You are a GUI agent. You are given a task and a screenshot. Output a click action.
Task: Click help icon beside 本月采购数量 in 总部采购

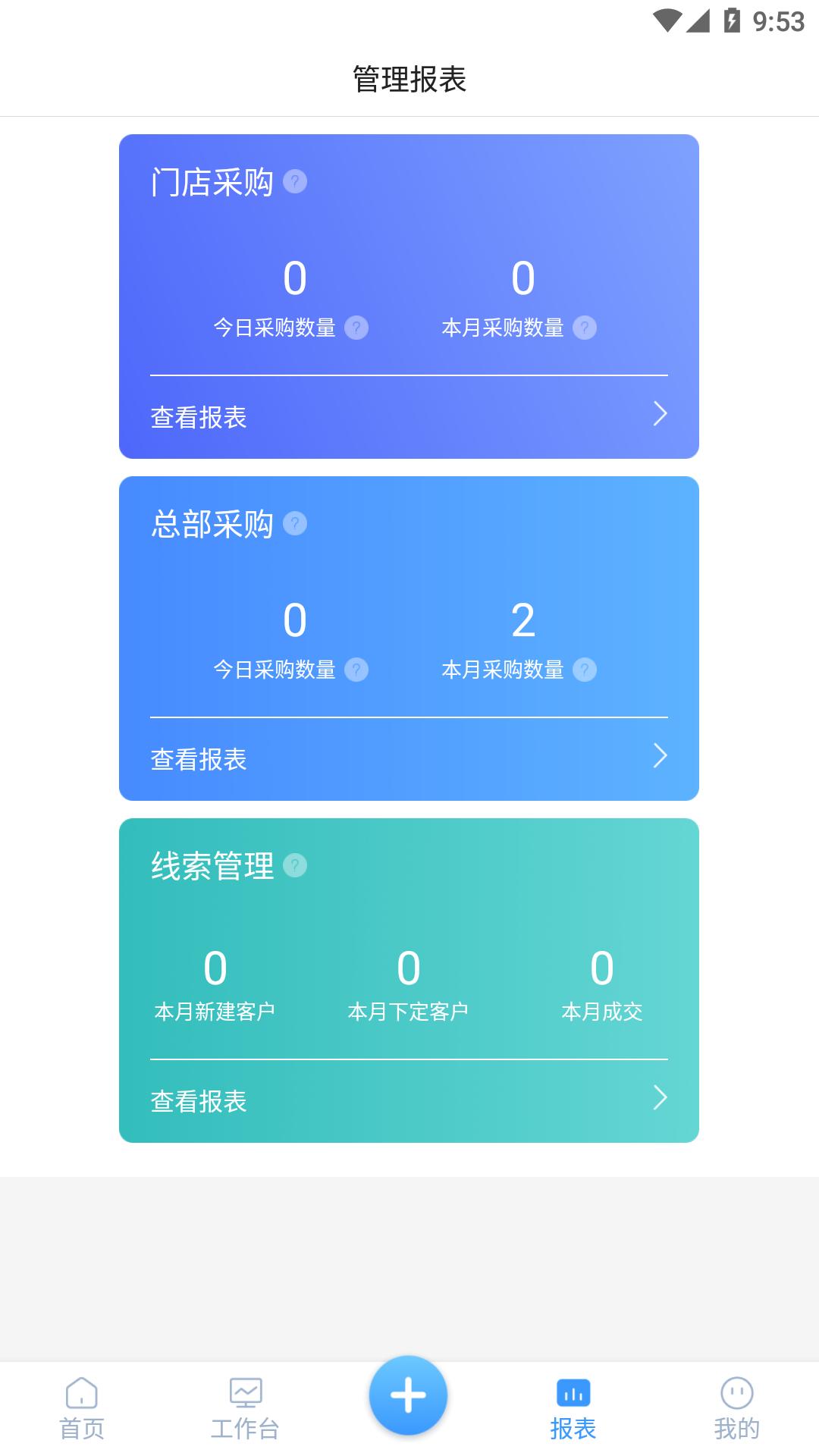[x=584, y=670]
